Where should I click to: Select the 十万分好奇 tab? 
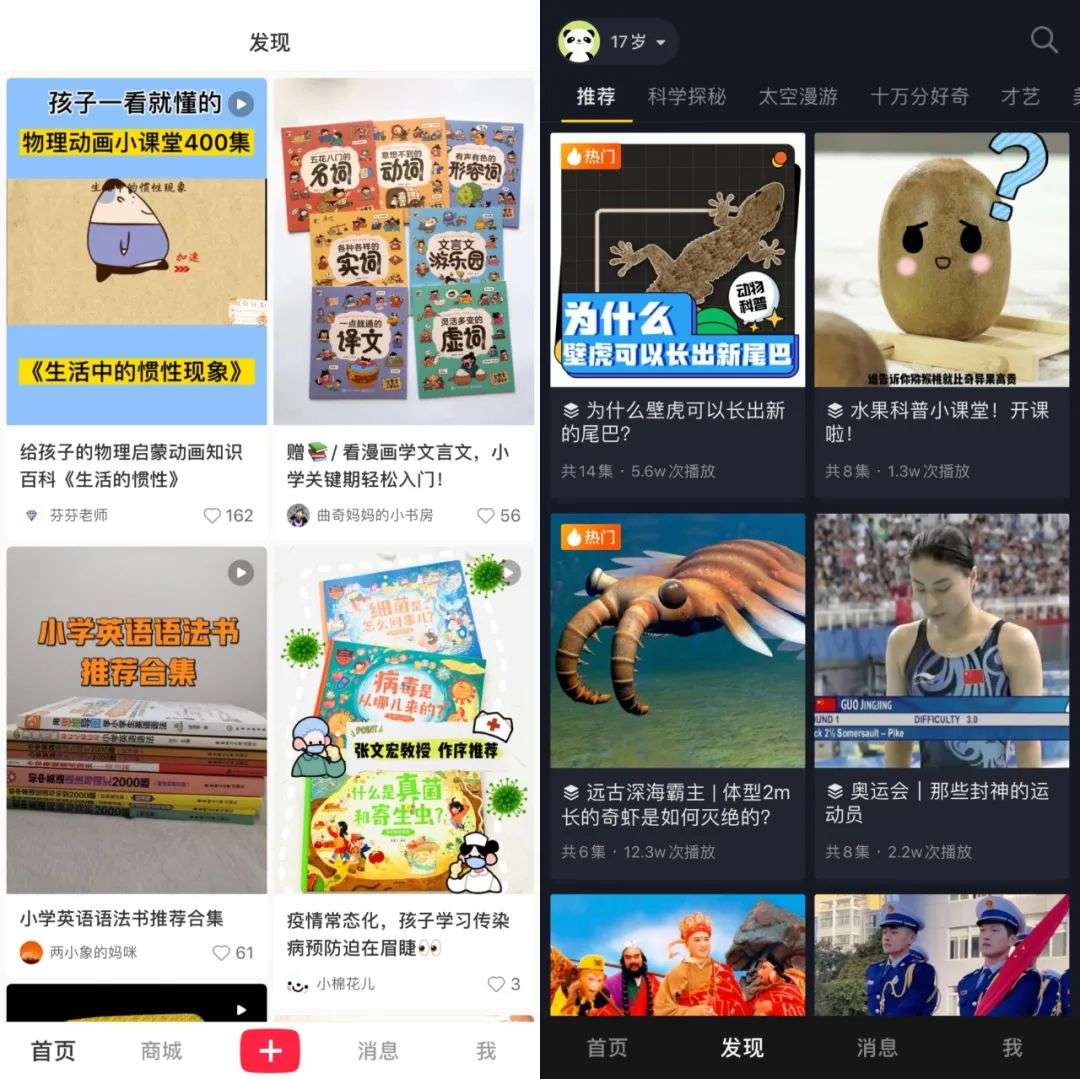tap(918, 97)
